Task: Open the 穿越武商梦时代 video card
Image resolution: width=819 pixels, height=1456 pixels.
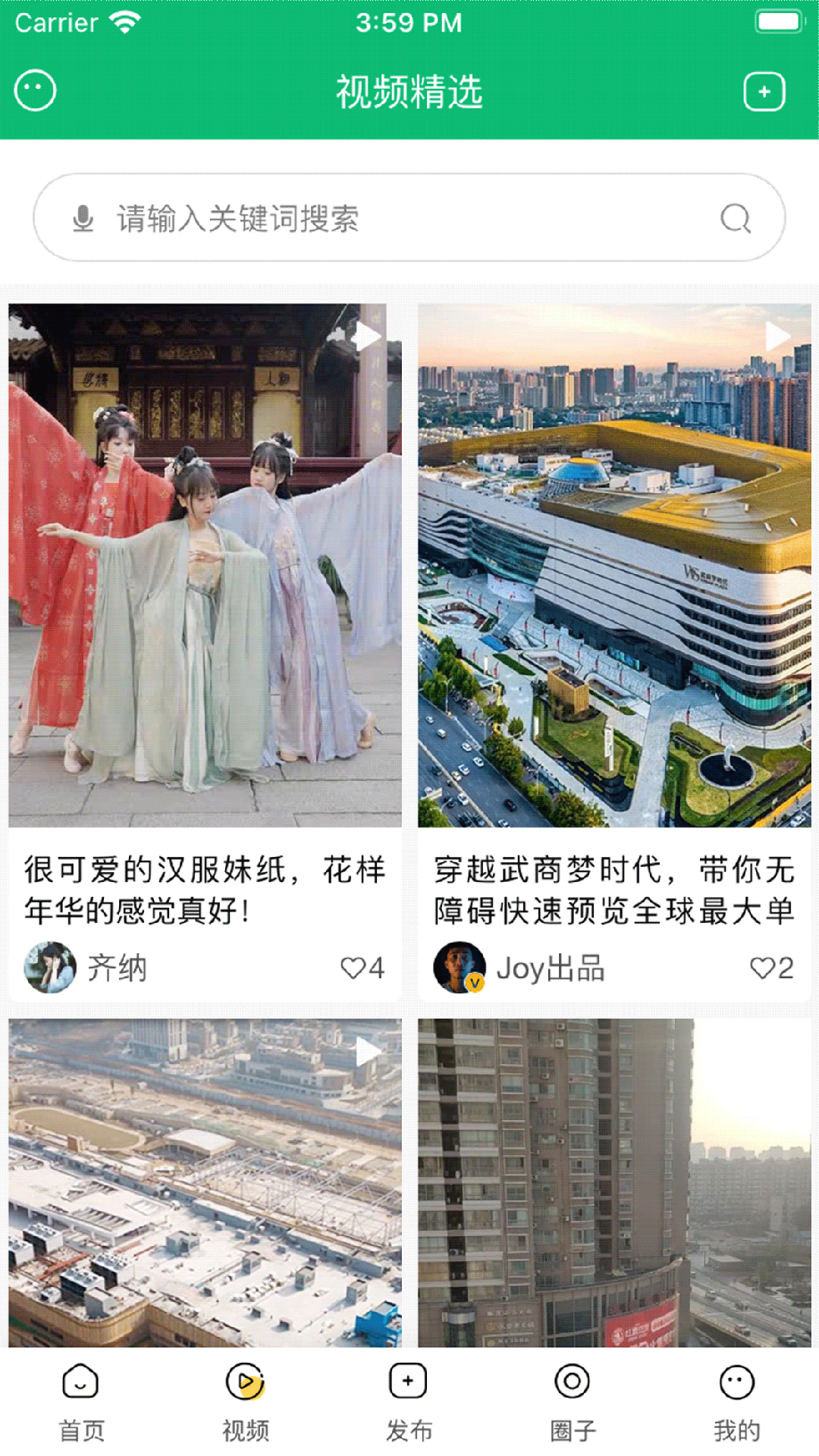Action: 614,566
